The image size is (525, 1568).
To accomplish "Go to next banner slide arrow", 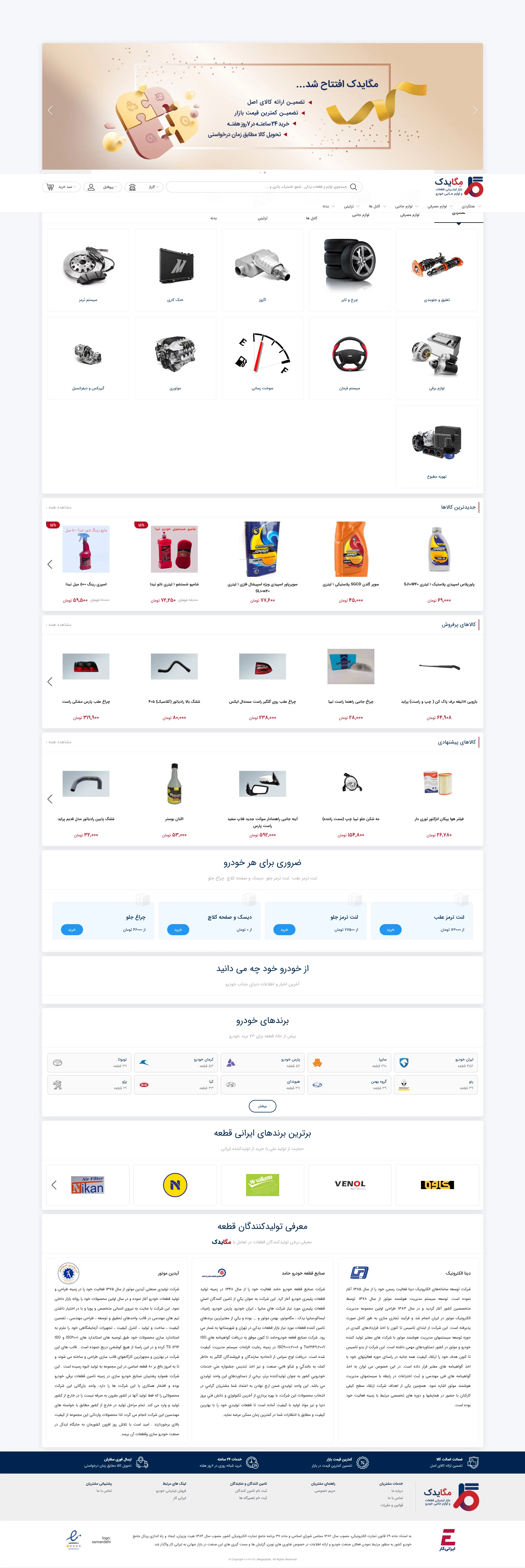I will point(475,110).
